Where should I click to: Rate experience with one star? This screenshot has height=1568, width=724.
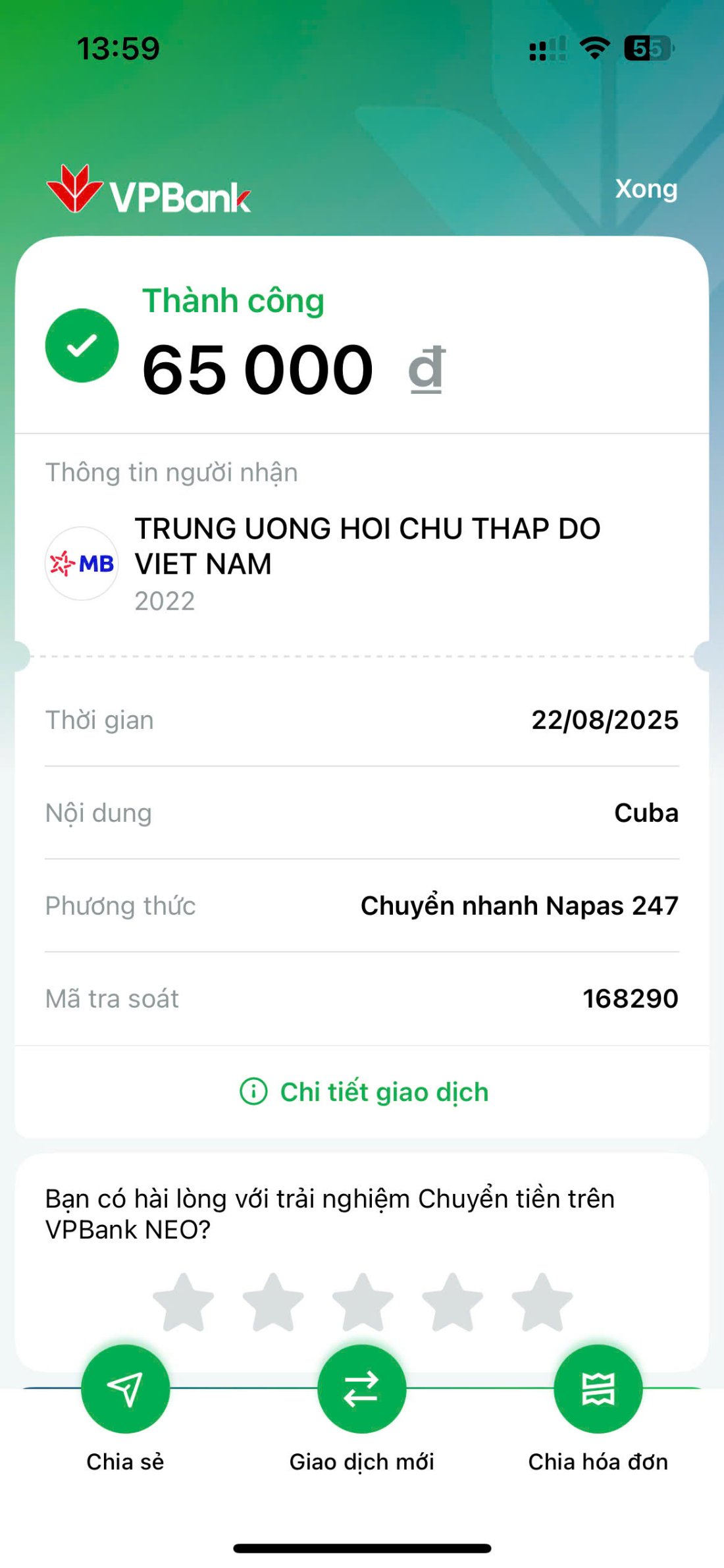coord(183,1303)
